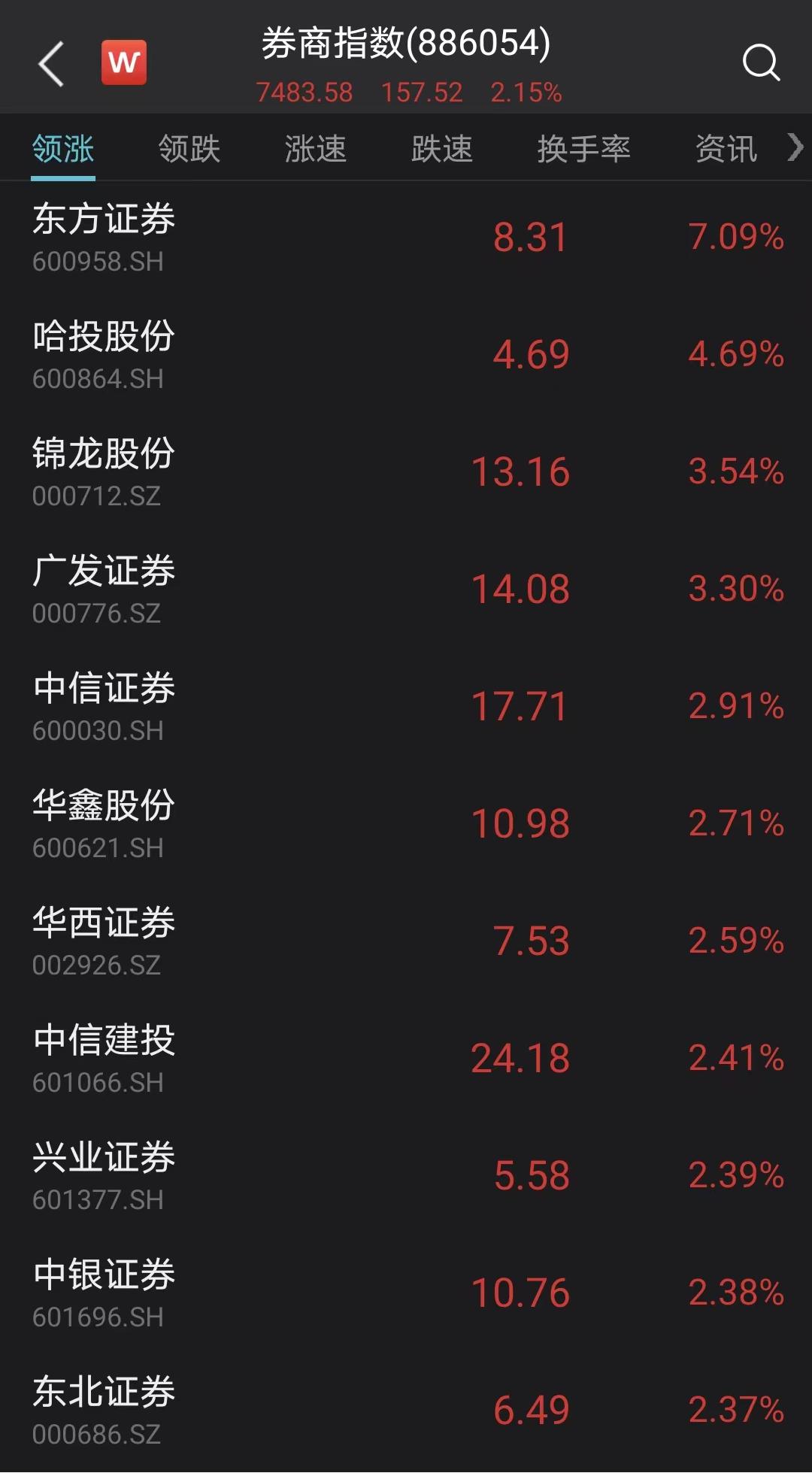
Task: Open 华西证券 stock details
Action: 406,942
